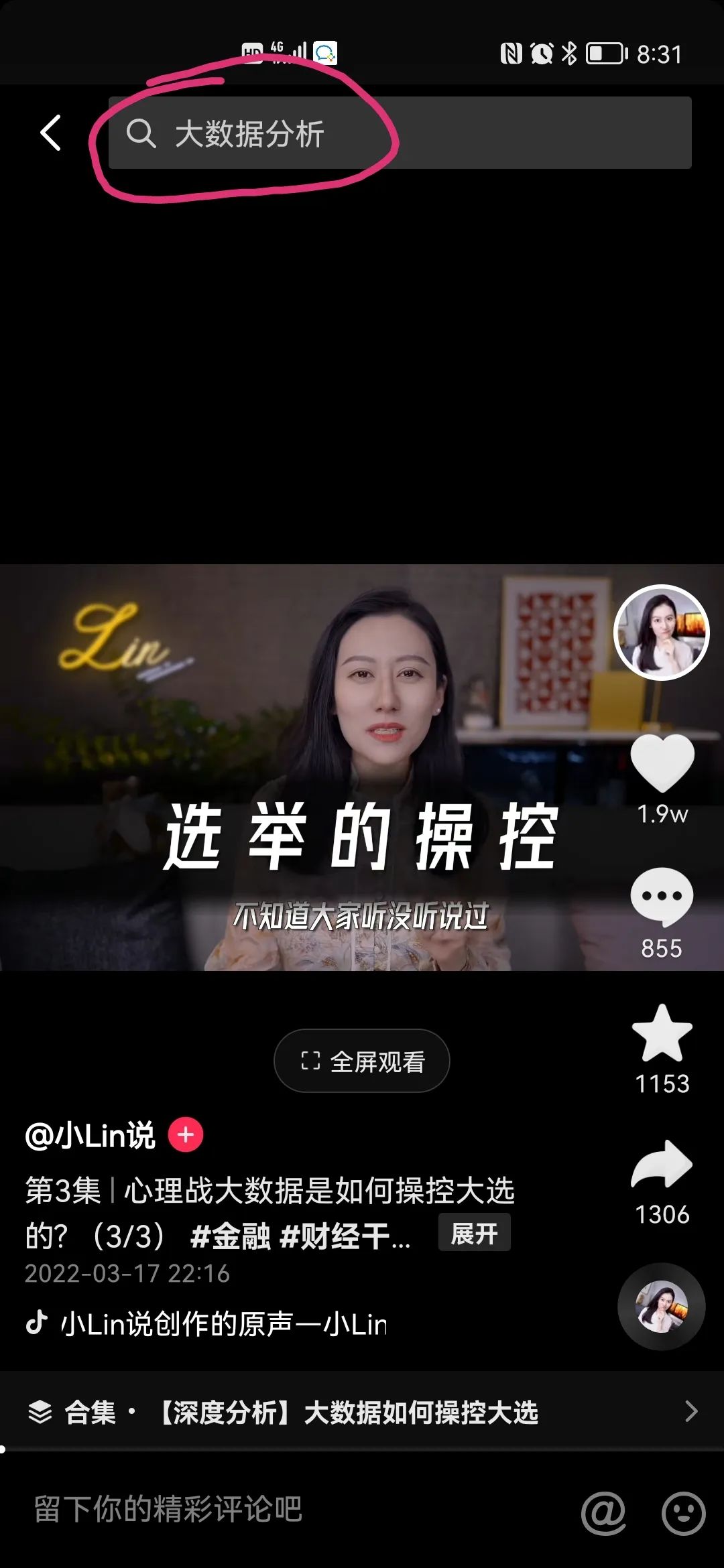Open the rotating music disc
Image resolution: width=724 pixels, height=1568 pixels.
tap(661, 1307)
